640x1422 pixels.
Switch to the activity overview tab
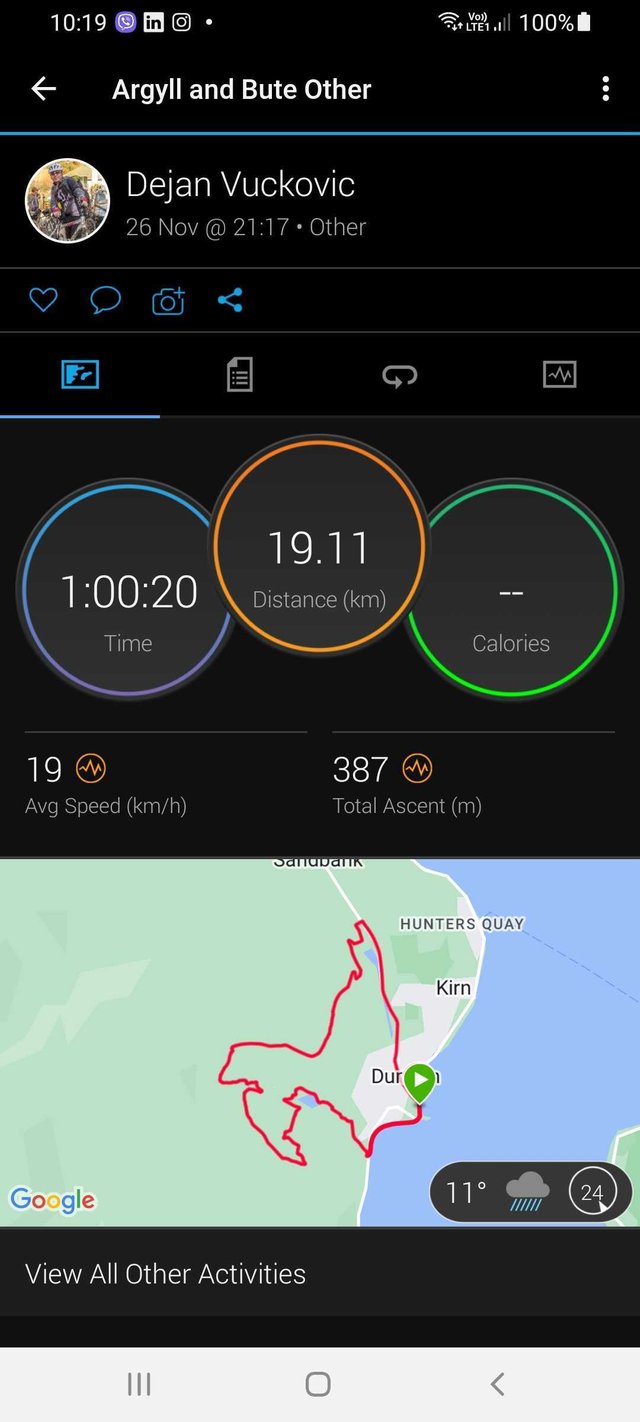[80, 375]
